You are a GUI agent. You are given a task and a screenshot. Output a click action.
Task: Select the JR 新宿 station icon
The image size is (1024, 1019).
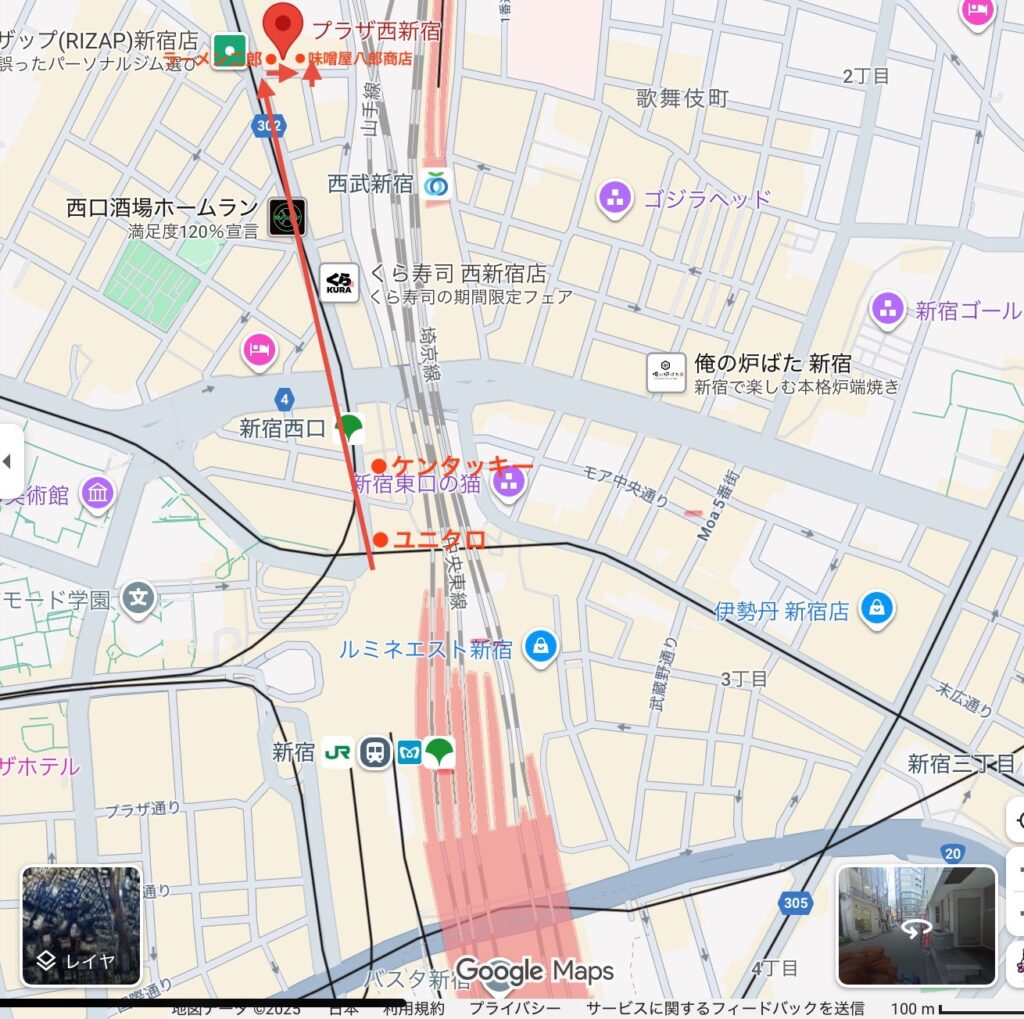(x=337, y=752)
